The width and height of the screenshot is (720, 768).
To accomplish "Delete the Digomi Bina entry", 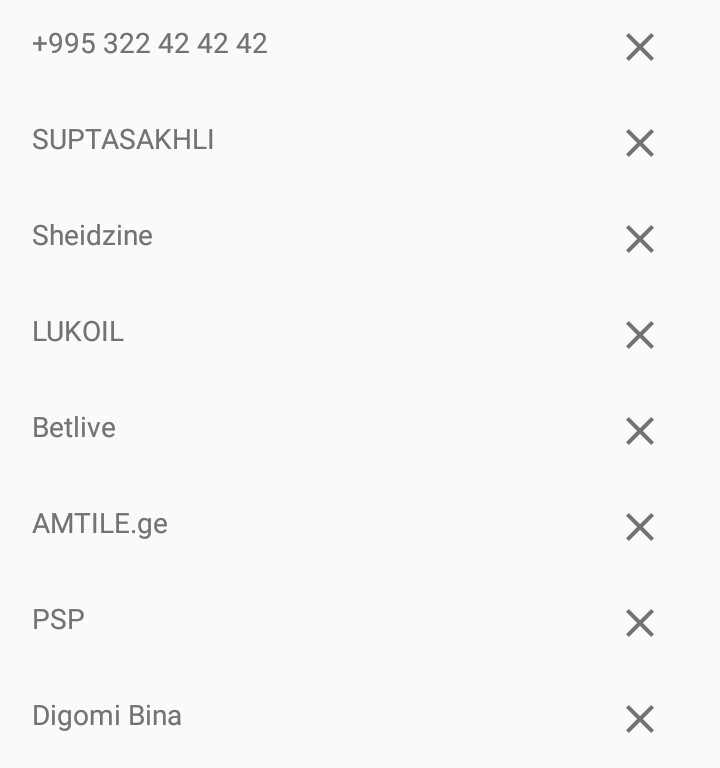I will [639, 719].
